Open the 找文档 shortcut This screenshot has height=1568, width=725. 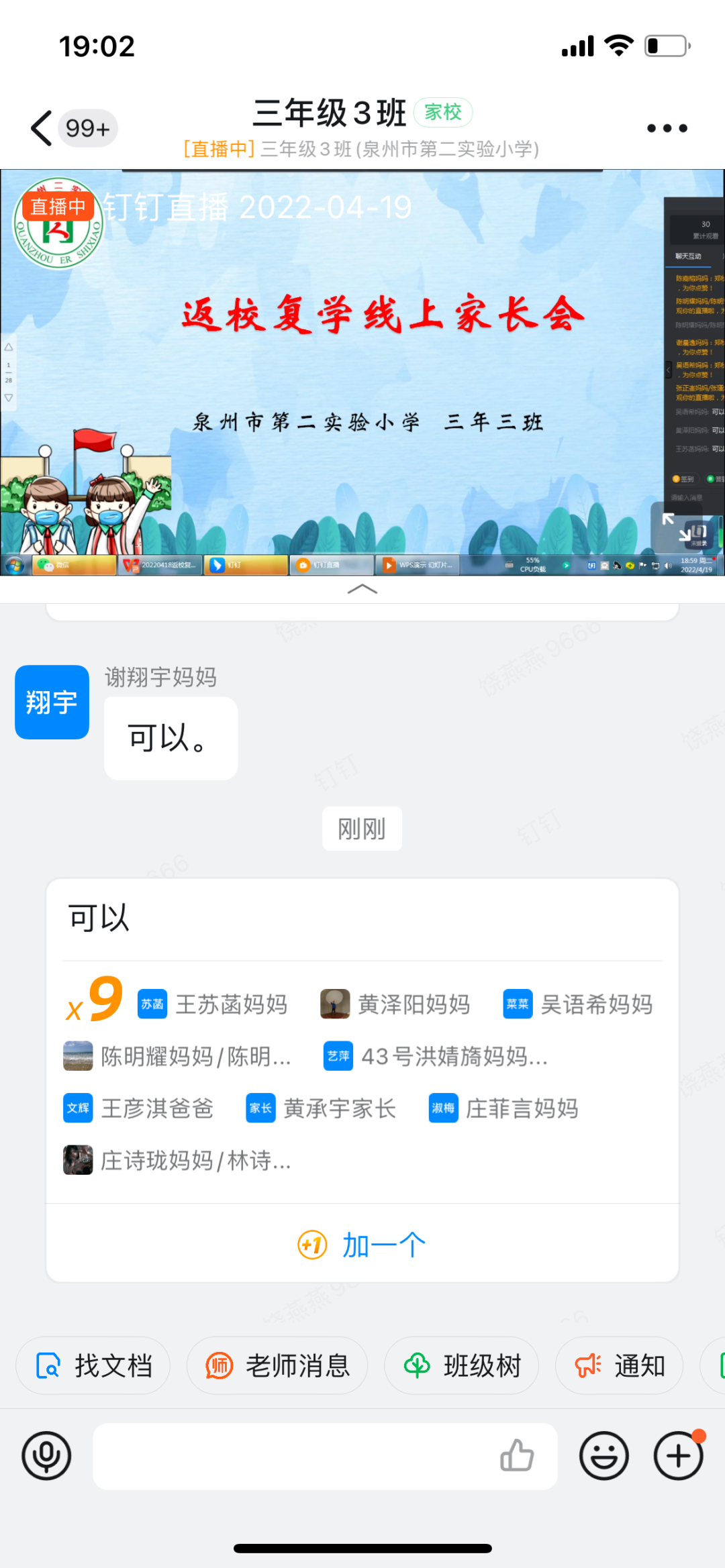click(93, 1365)
